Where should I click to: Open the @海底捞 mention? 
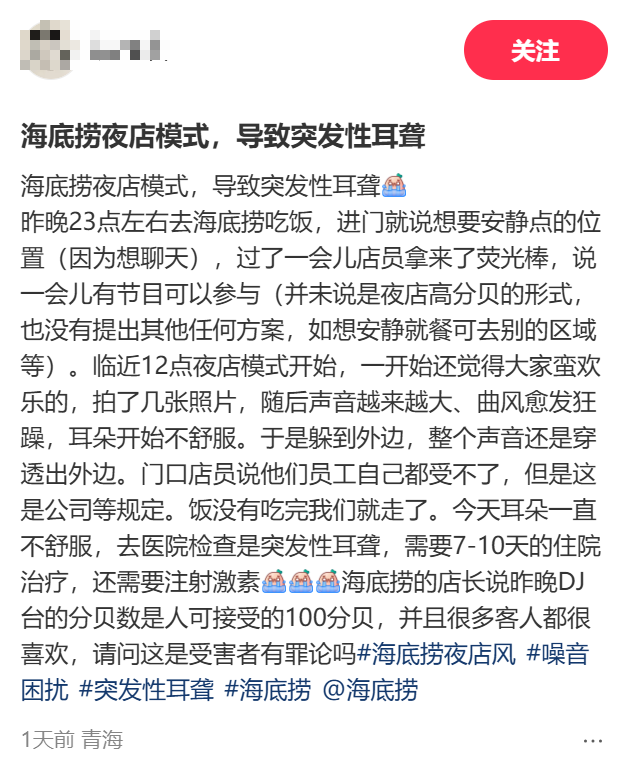click(370, 689)
